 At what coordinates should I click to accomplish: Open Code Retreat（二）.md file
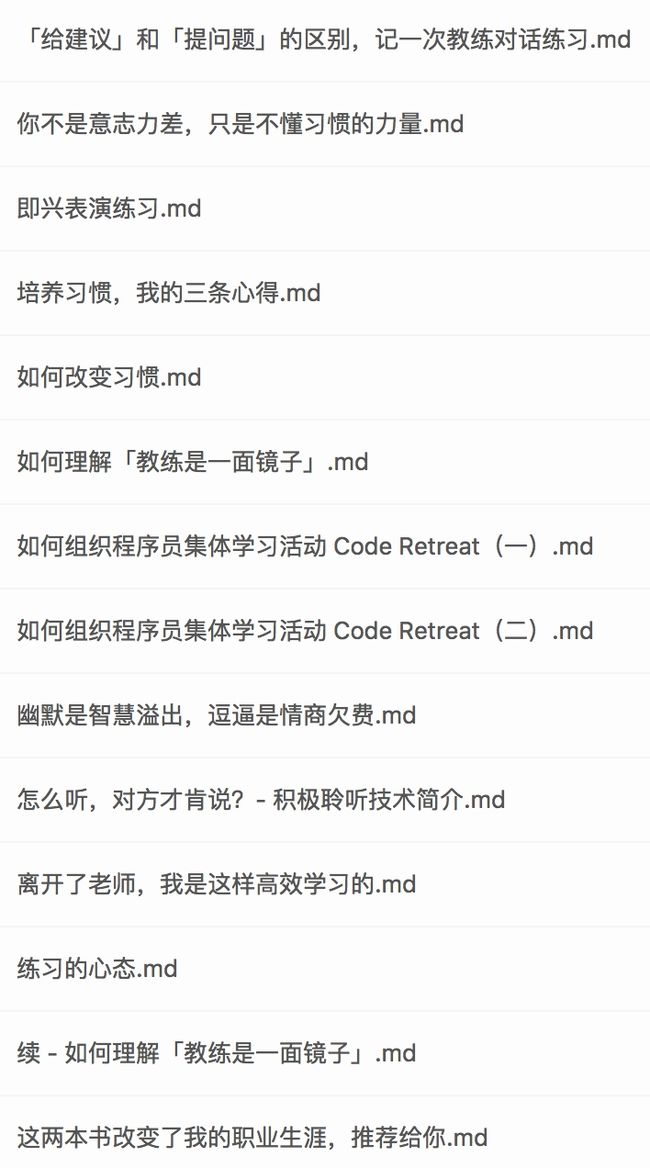tap(325, 631)
